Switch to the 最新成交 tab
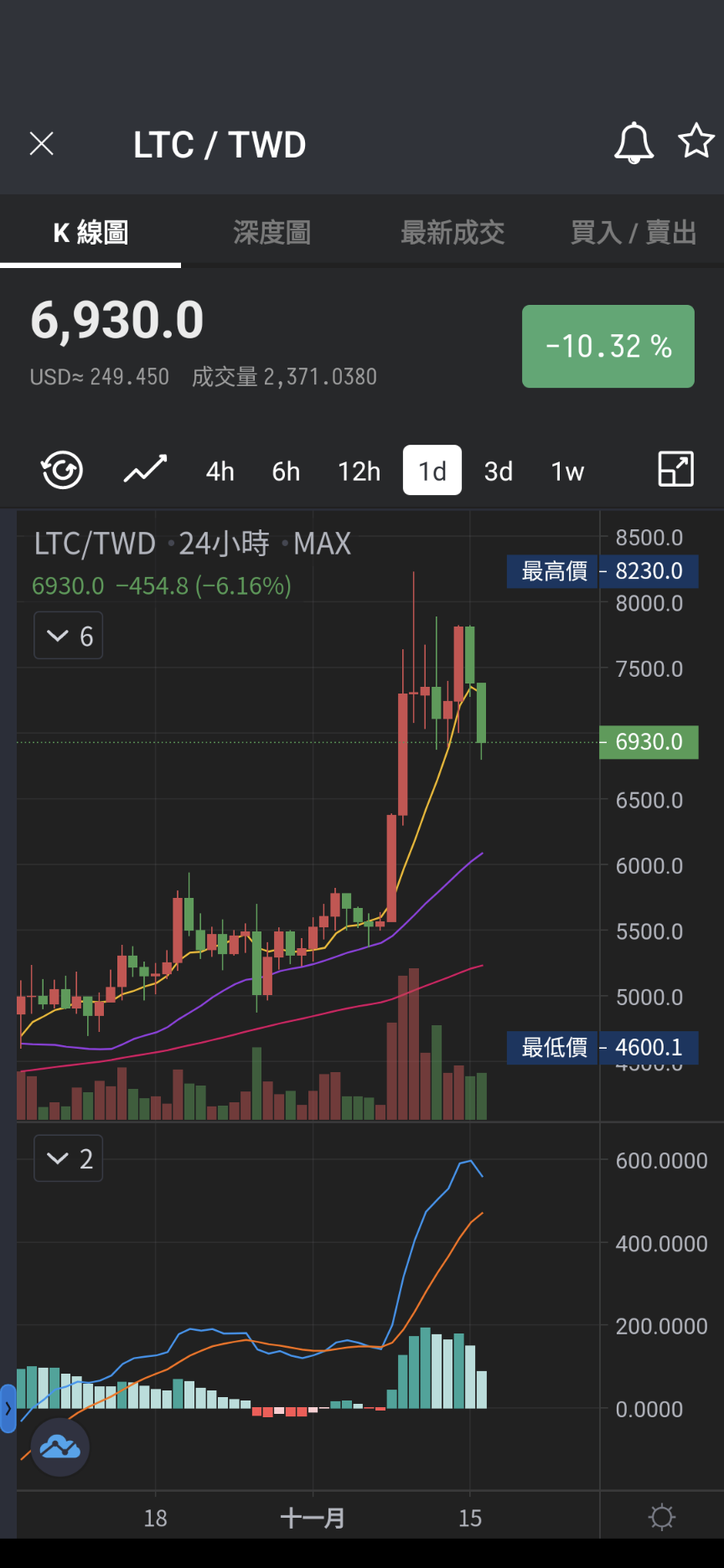This screenshot has width=724, height=1568. click(452, 233)
